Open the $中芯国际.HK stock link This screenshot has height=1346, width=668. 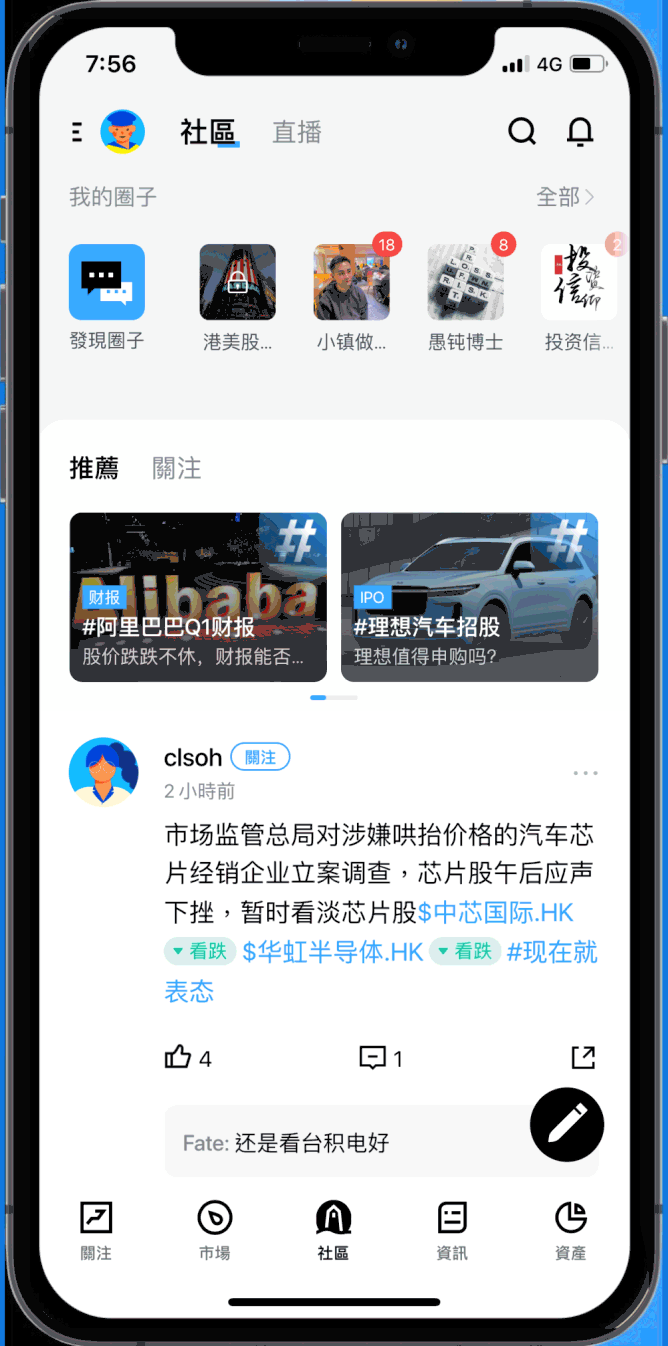[496, 912]
